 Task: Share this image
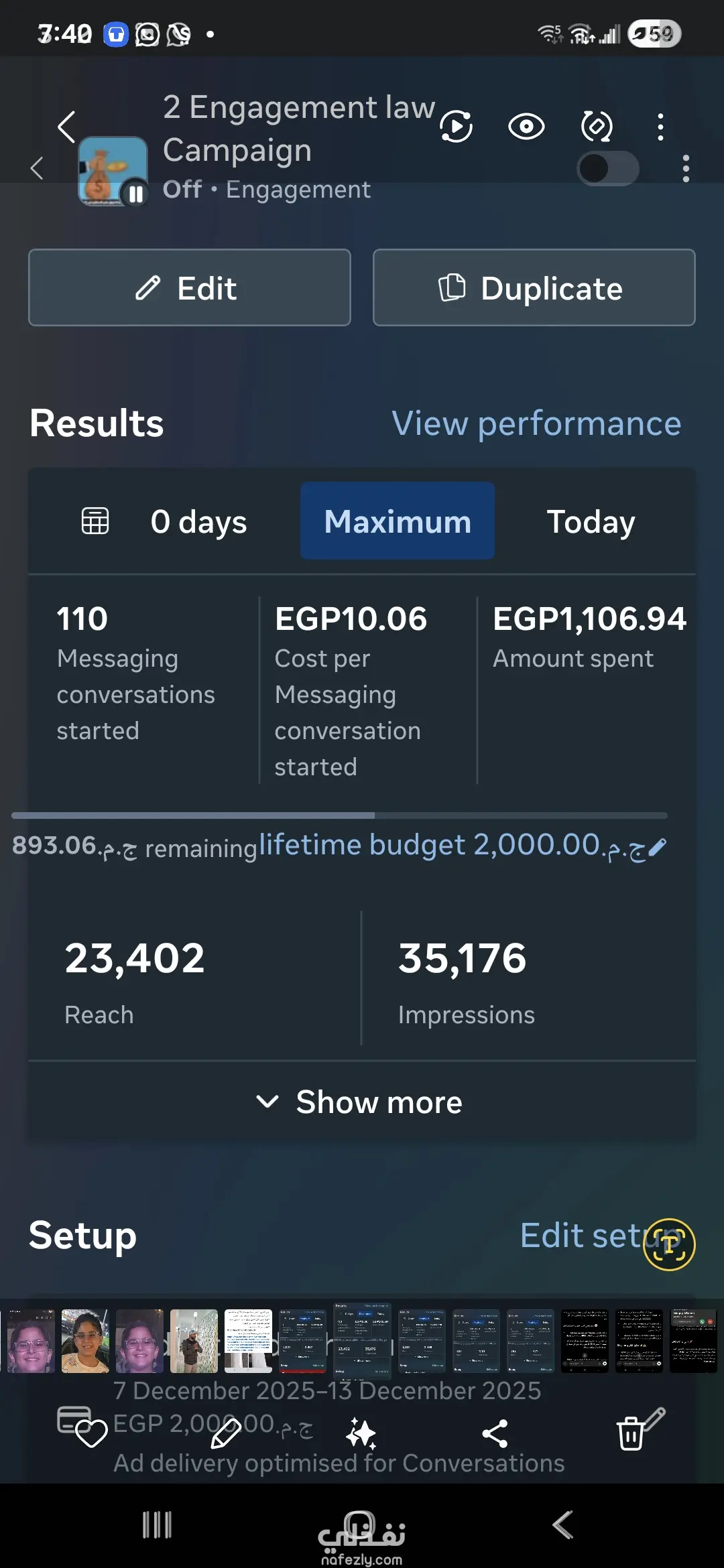pyautogui.click(x=495, y=1434)
